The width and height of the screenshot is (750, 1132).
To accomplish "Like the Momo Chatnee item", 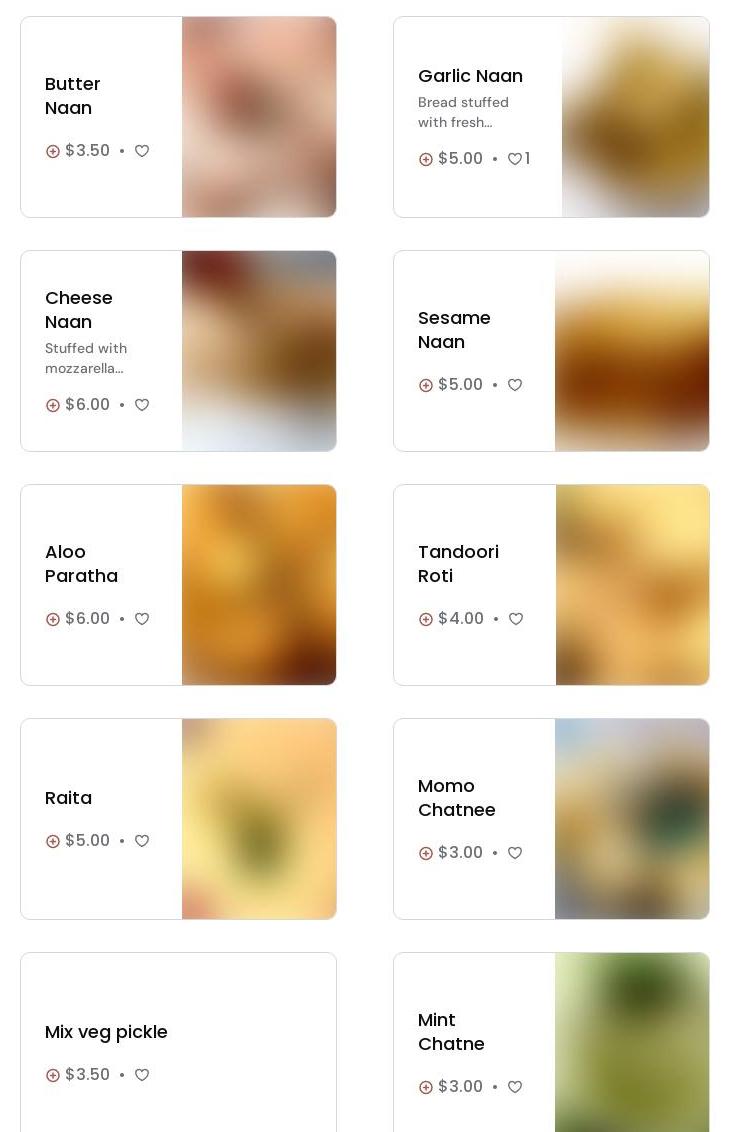I will pos(515,853).
